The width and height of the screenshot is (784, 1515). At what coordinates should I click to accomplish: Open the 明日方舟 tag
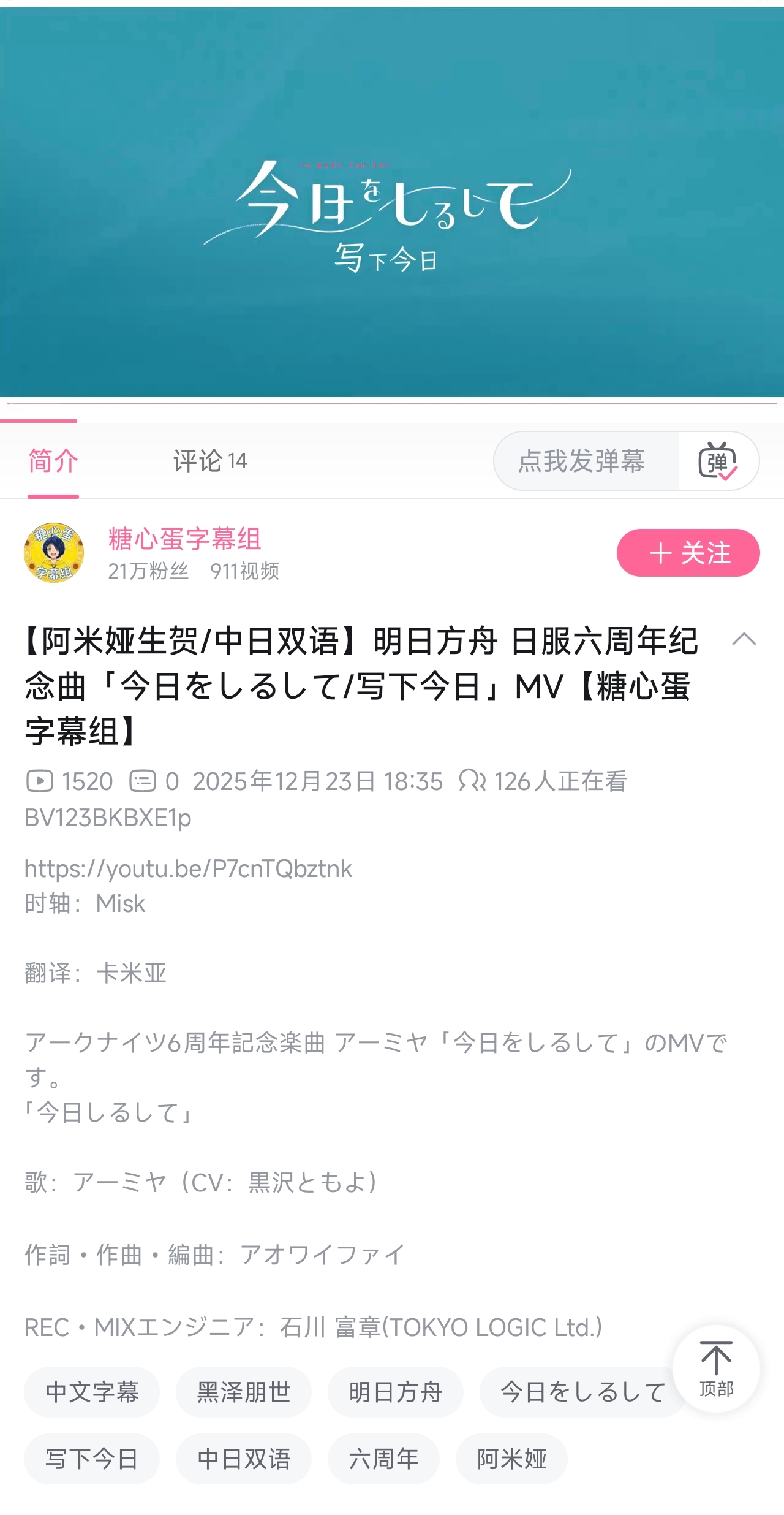[x=395, y=1392]
